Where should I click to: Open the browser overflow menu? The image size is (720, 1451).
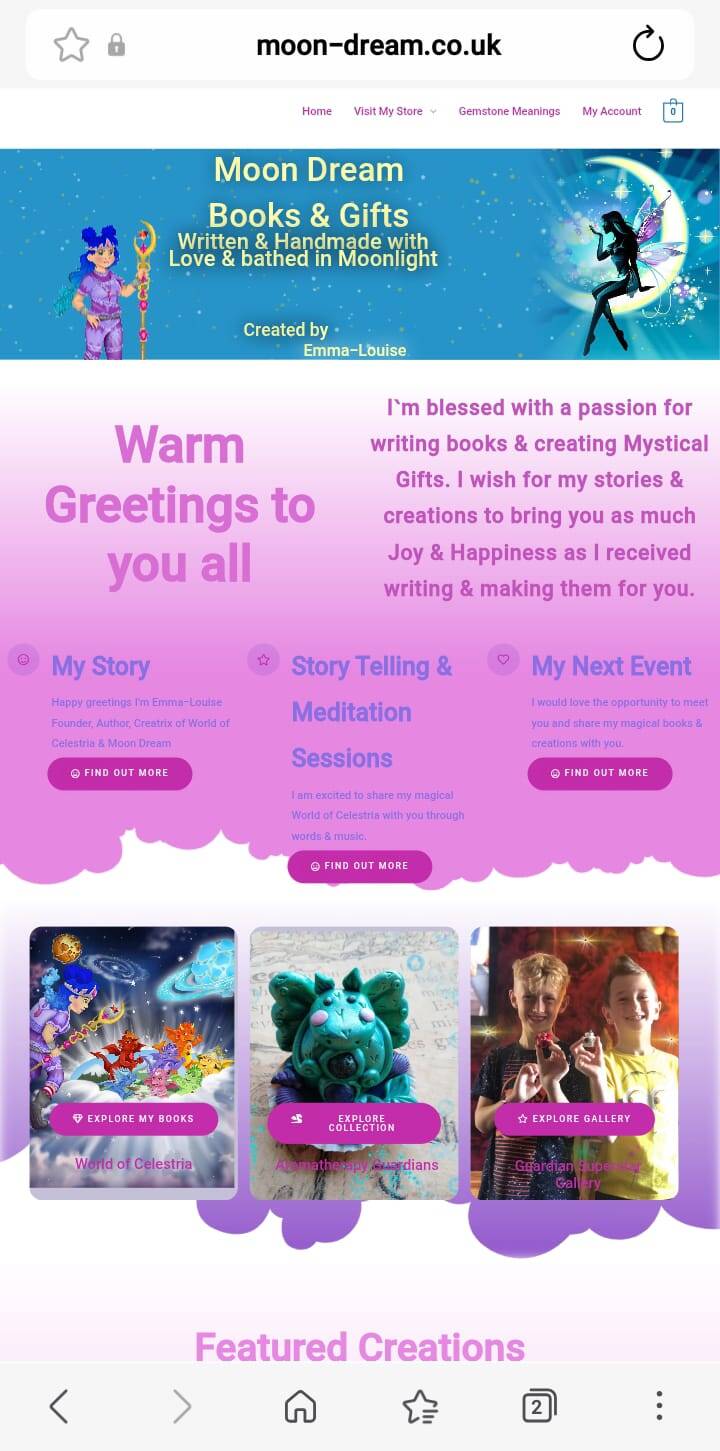659,1406
